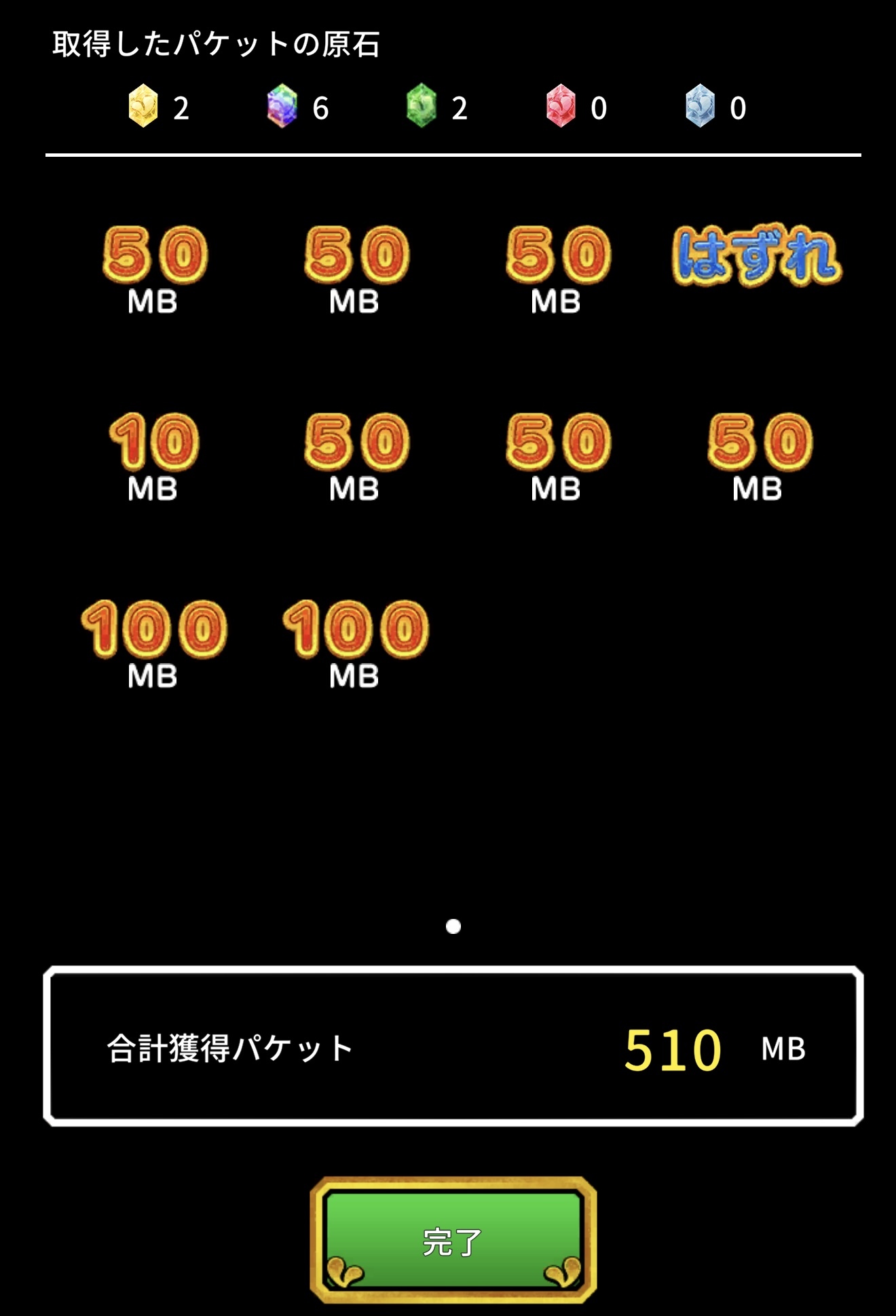Tap the green 完了 button
The image size is (896, 1316).
pyautogui.click(x=453, y=1241)
